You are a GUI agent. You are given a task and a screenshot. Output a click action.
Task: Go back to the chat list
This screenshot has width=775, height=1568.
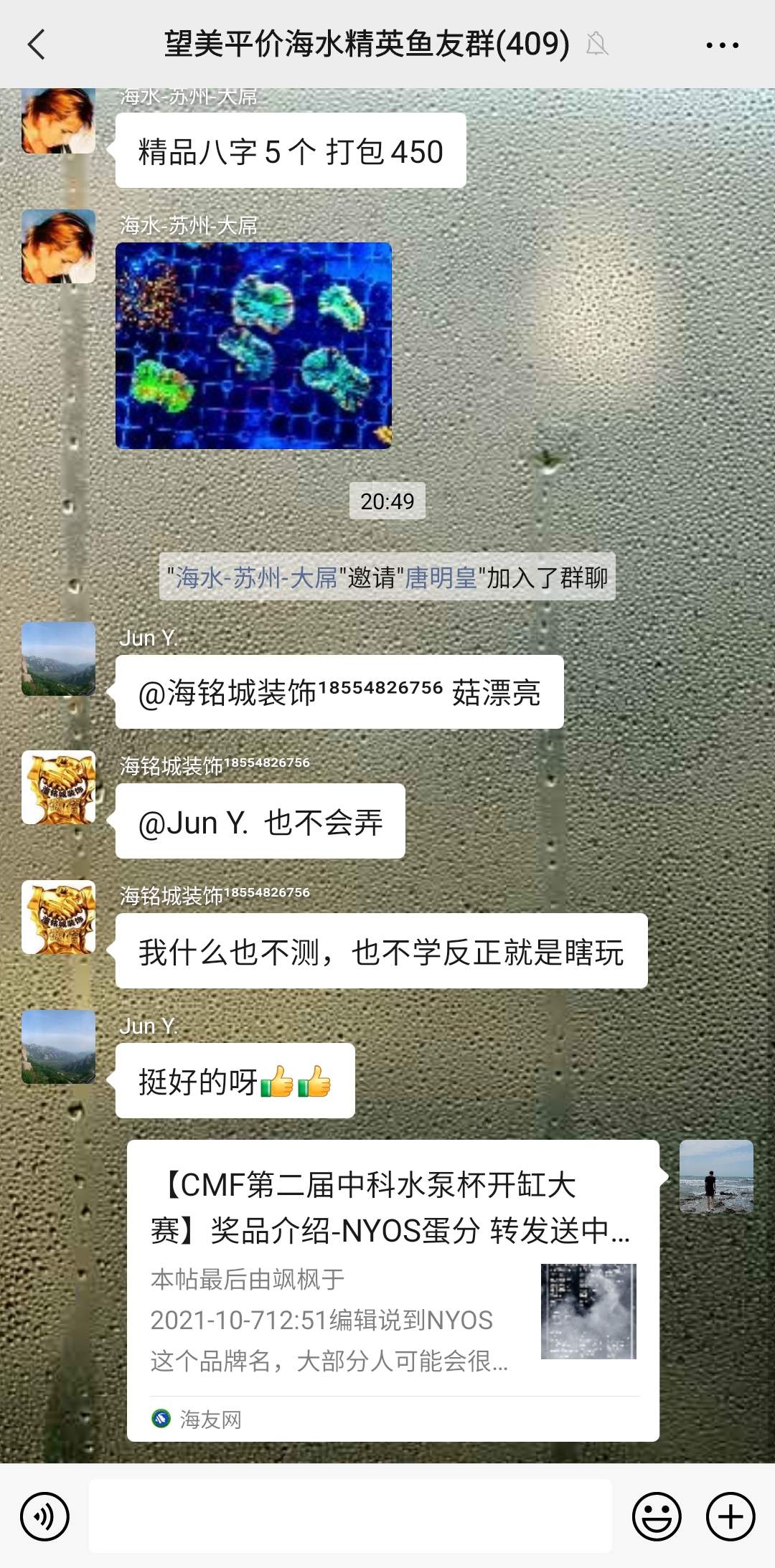(36, 44)
